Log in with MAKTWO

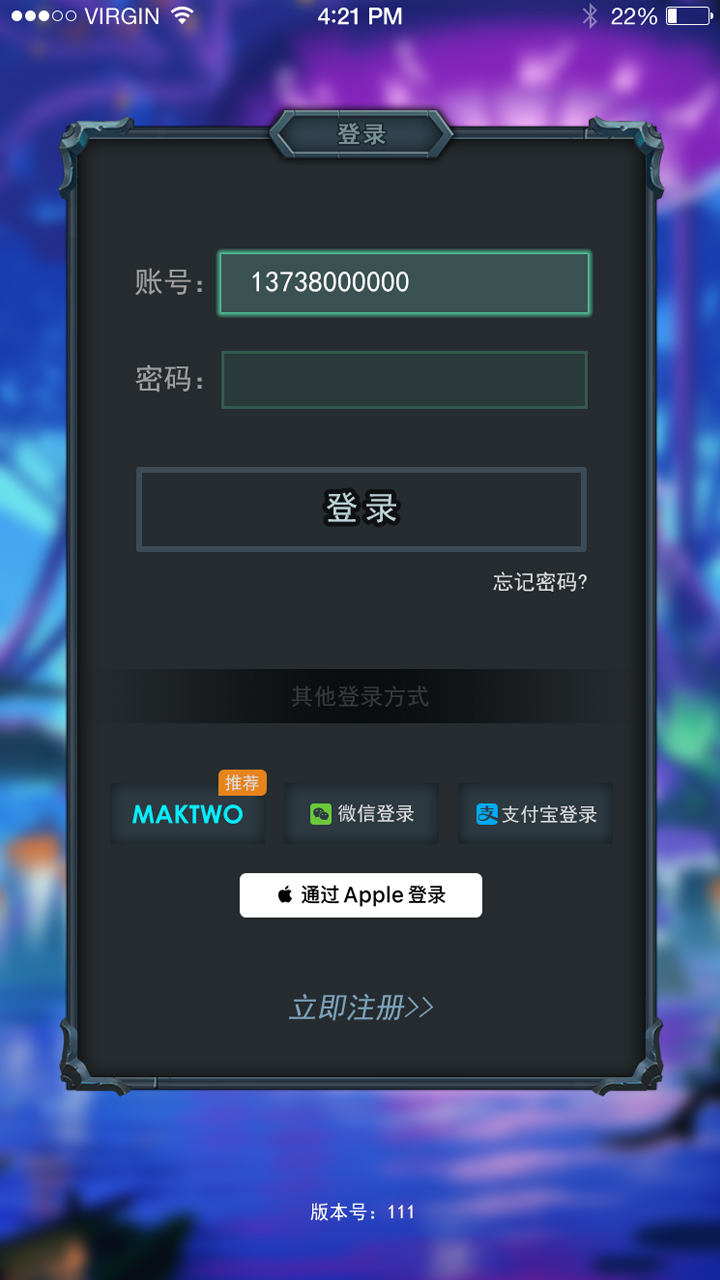pos(188,813)
